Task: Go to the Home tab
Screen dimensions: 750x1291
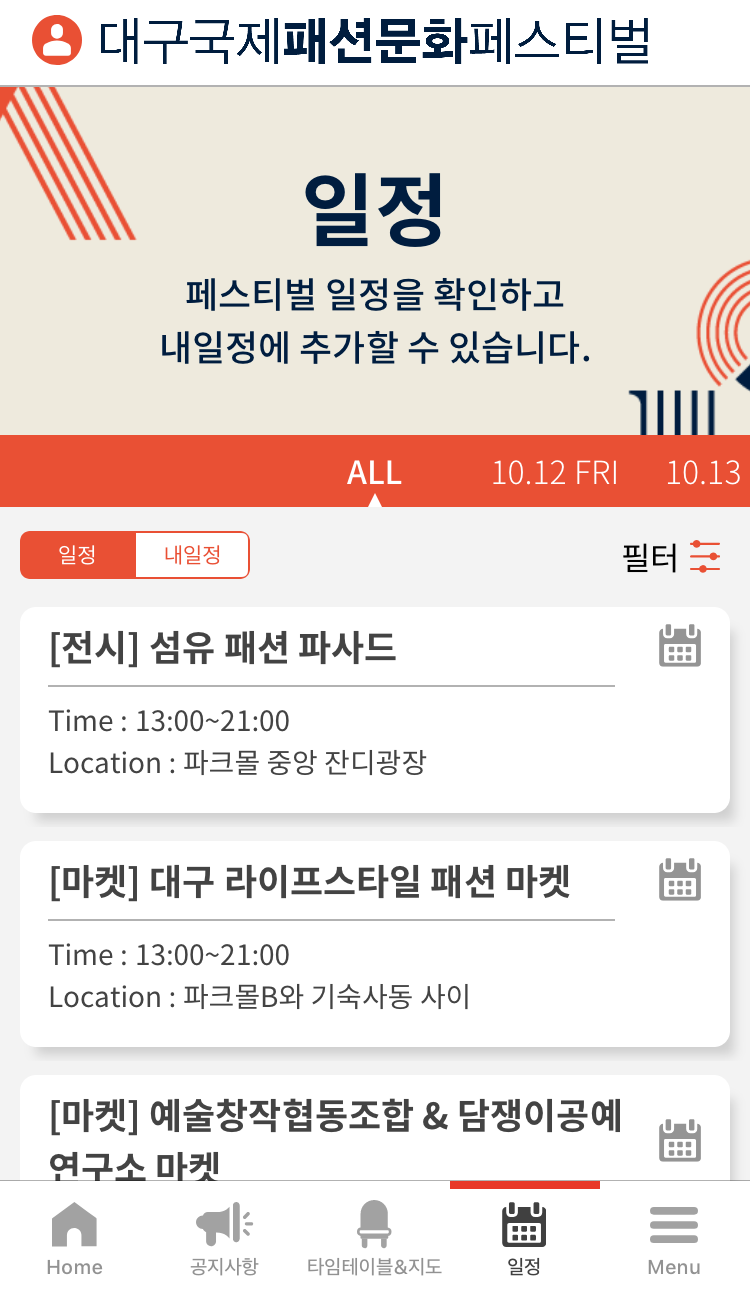Action: [x=75, y=1238]
